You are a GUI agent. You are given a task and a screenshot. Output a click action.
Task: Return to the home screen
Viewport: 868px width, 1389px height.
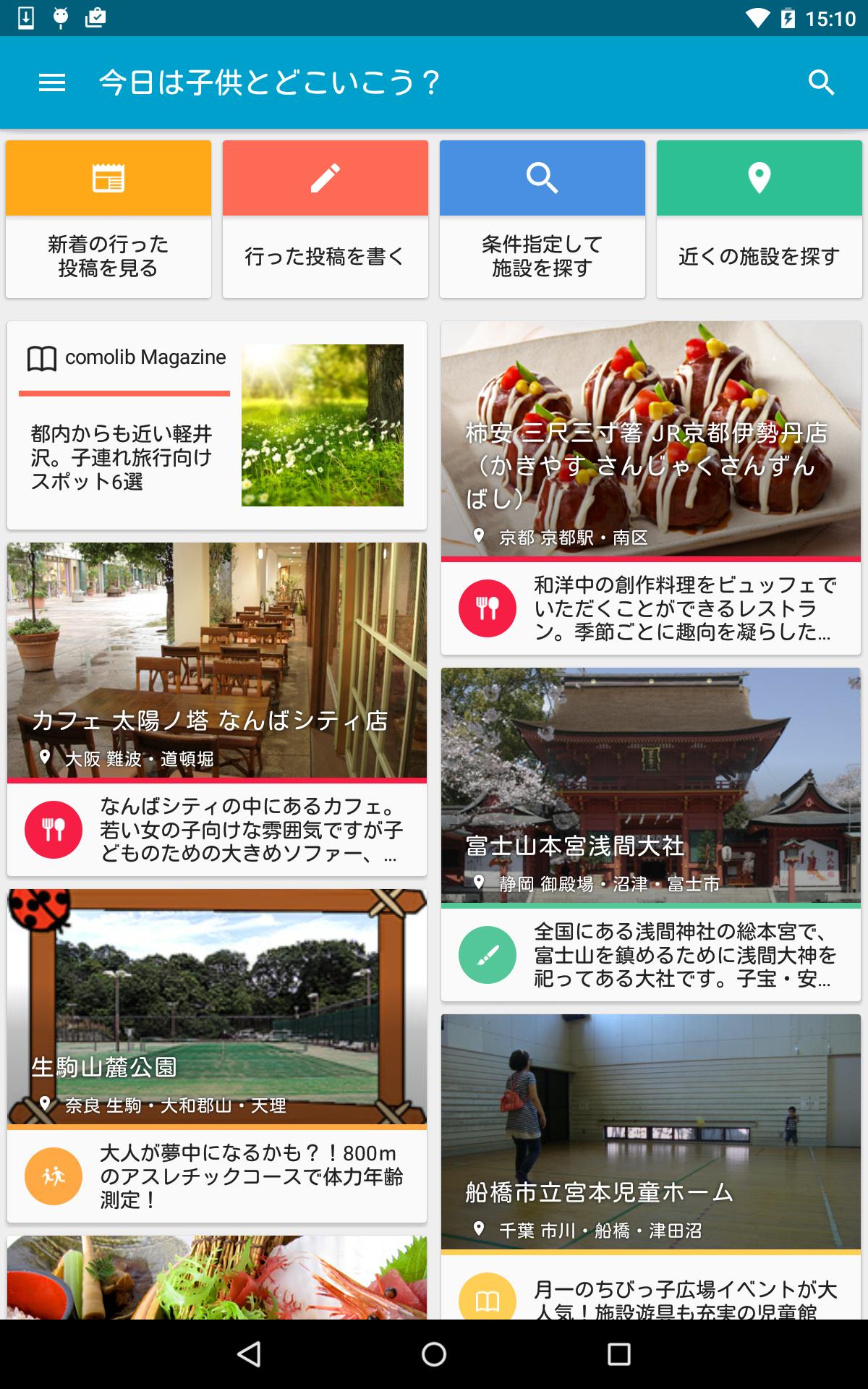[x=434, y=1354]
